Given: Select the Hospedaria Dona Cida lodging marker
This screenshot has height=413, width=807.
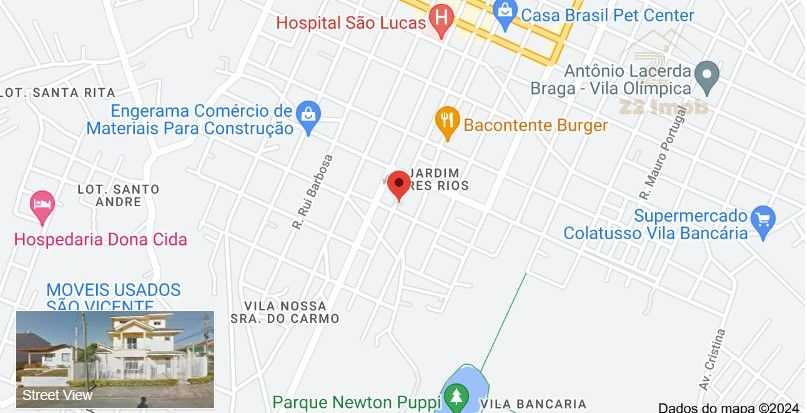Looking at the screenshot, I should point(42,208).
